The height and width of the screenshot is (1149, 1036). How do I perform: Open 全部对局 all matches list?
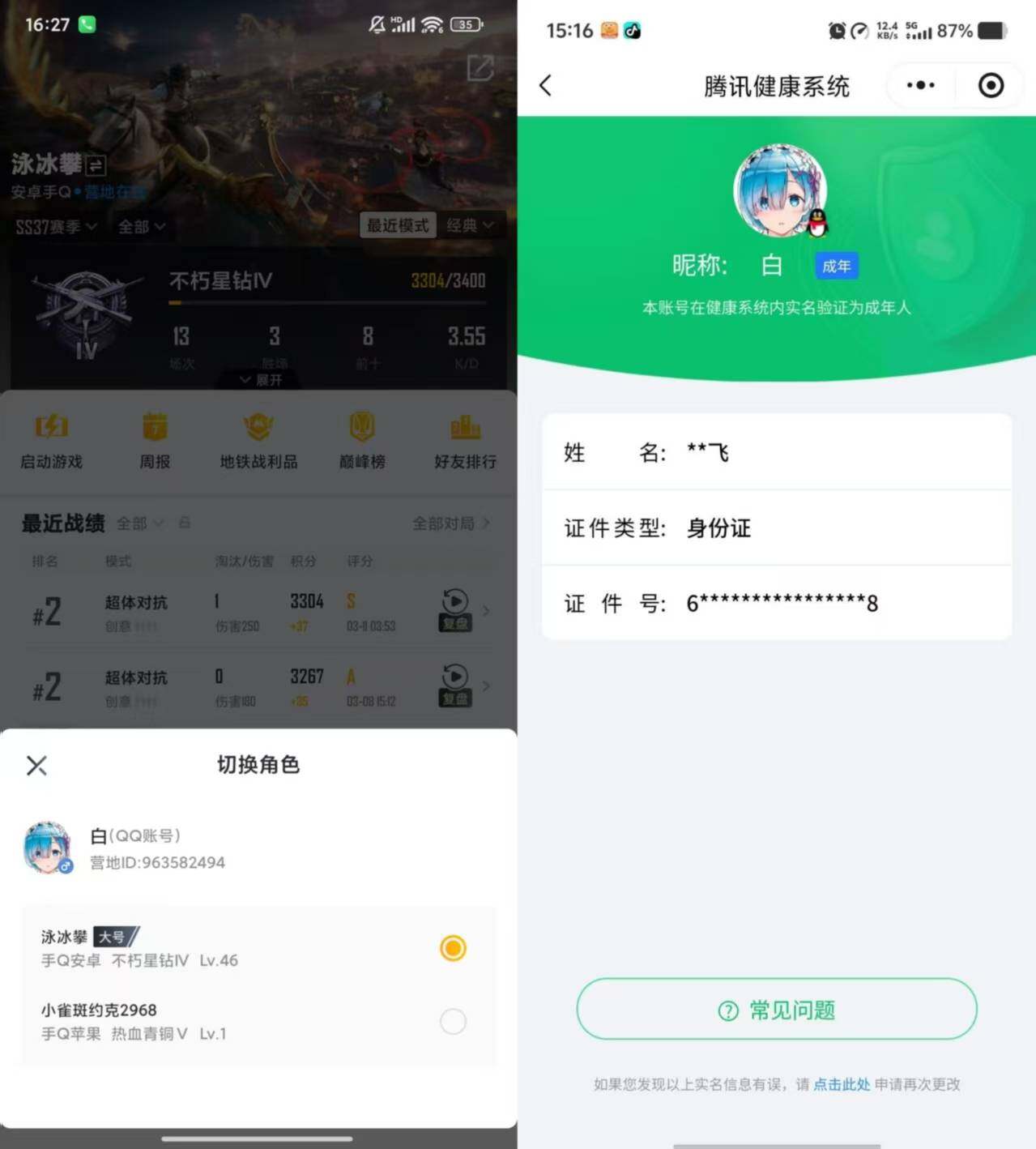pyautogui.click(x=450, y=523)
